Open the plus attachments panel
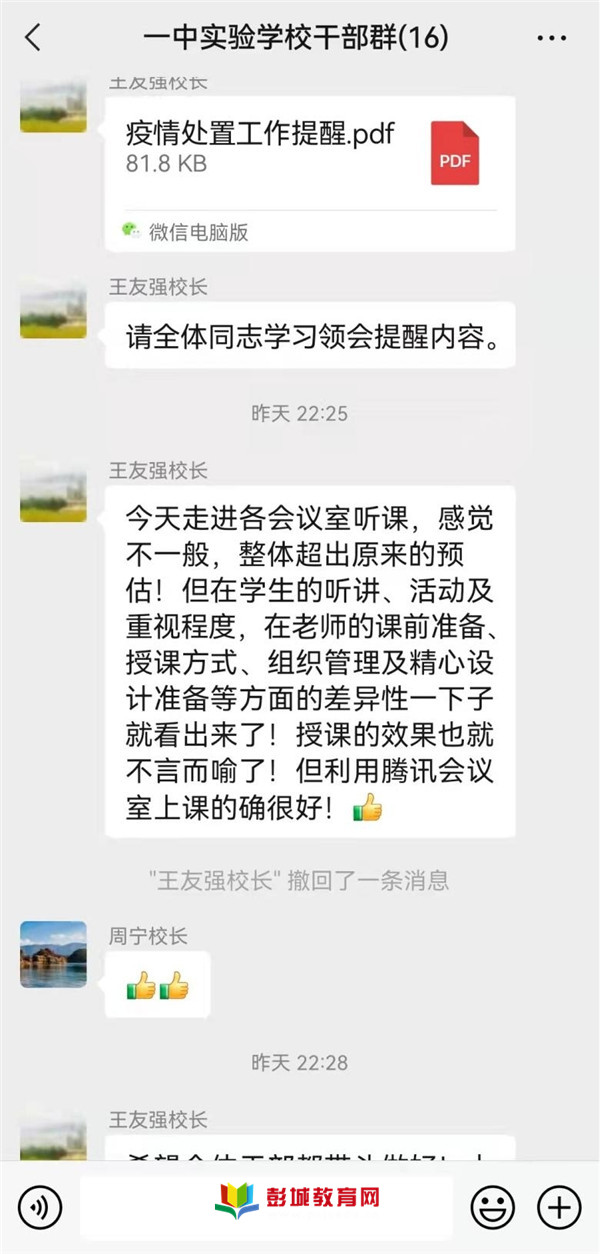Viewport: 600px width, 1254px height. pos(559,1208)
